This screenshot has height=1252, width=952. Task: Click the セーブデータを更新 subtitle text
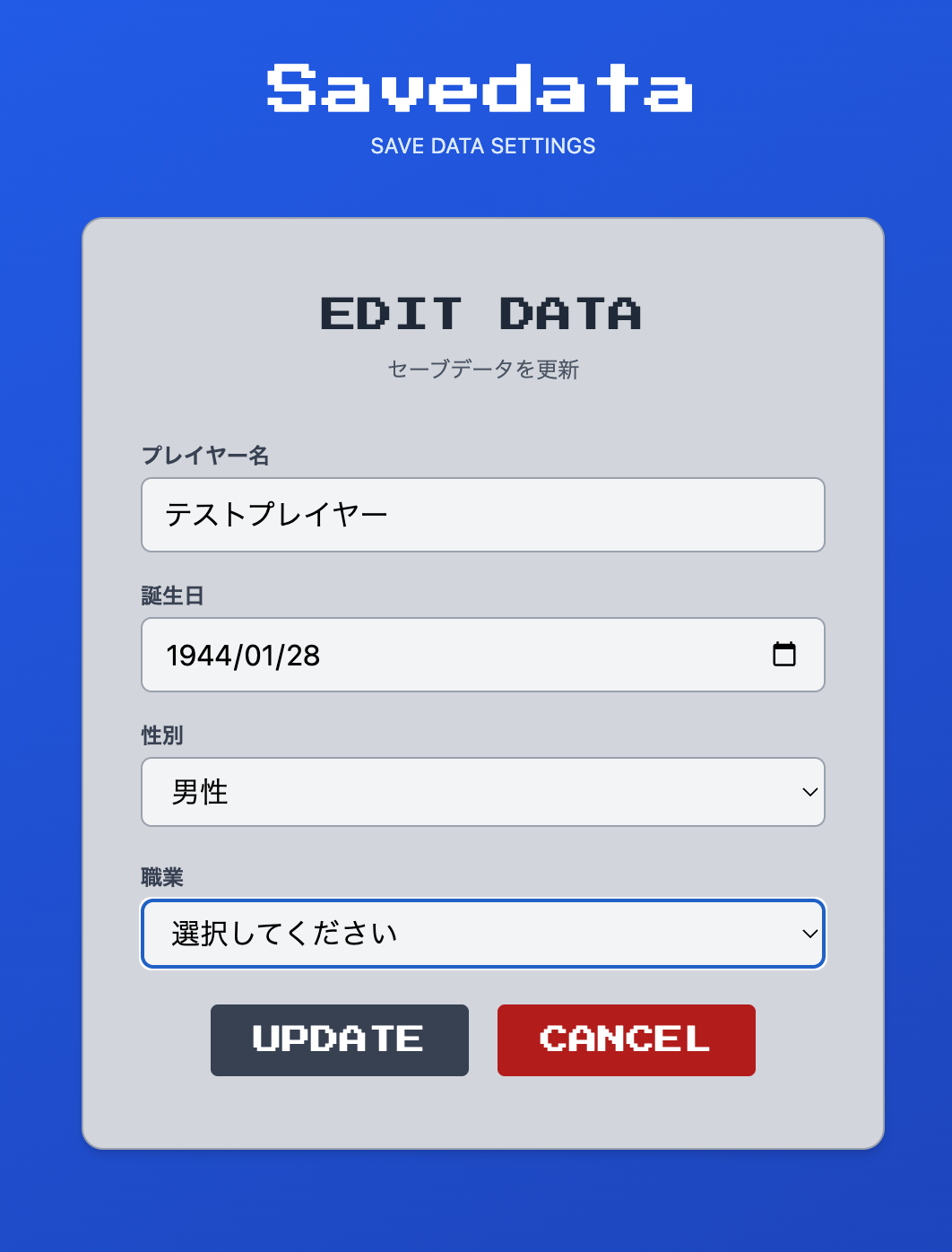pyautogui.click(x=482, y=370)
